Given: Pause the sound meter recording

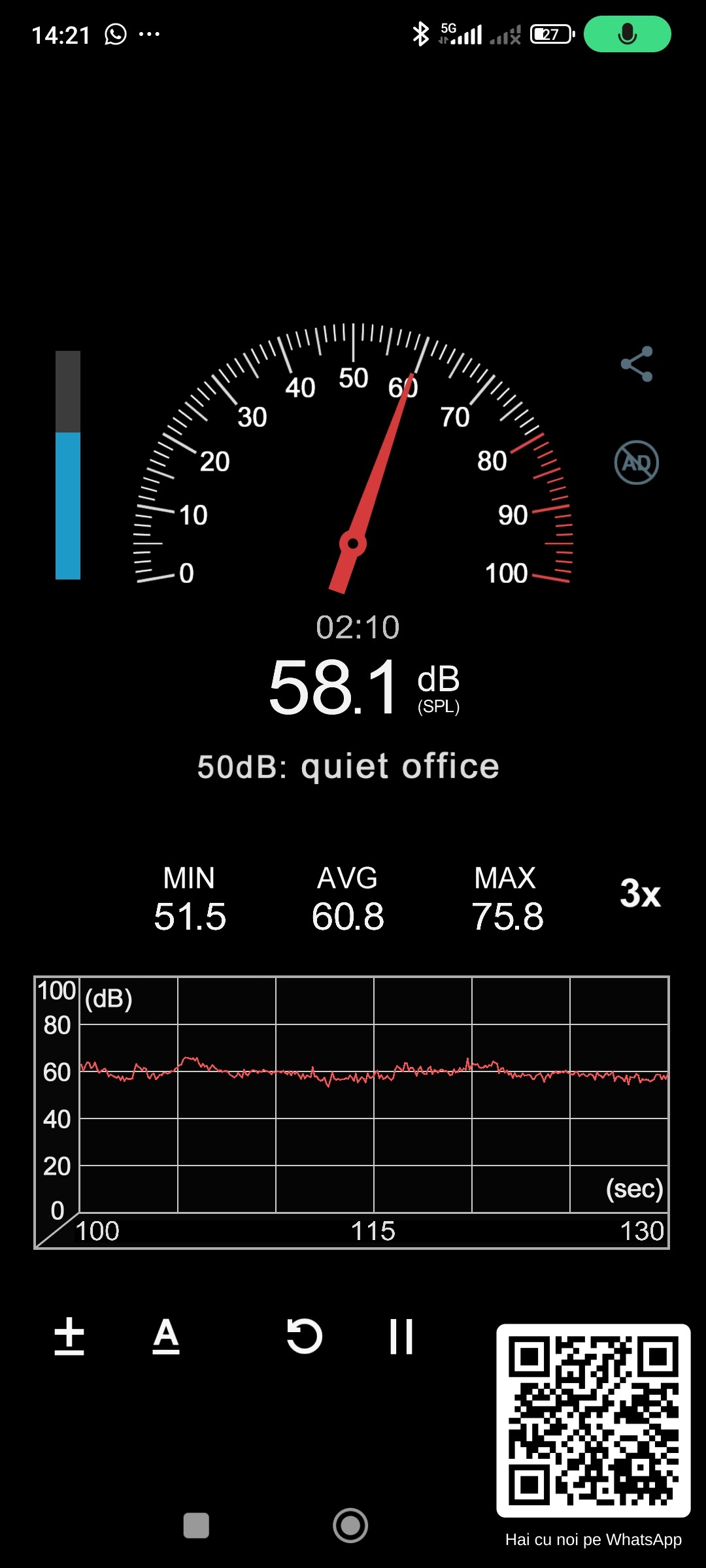Looking at the screenshot, I should coord(401,1336).
